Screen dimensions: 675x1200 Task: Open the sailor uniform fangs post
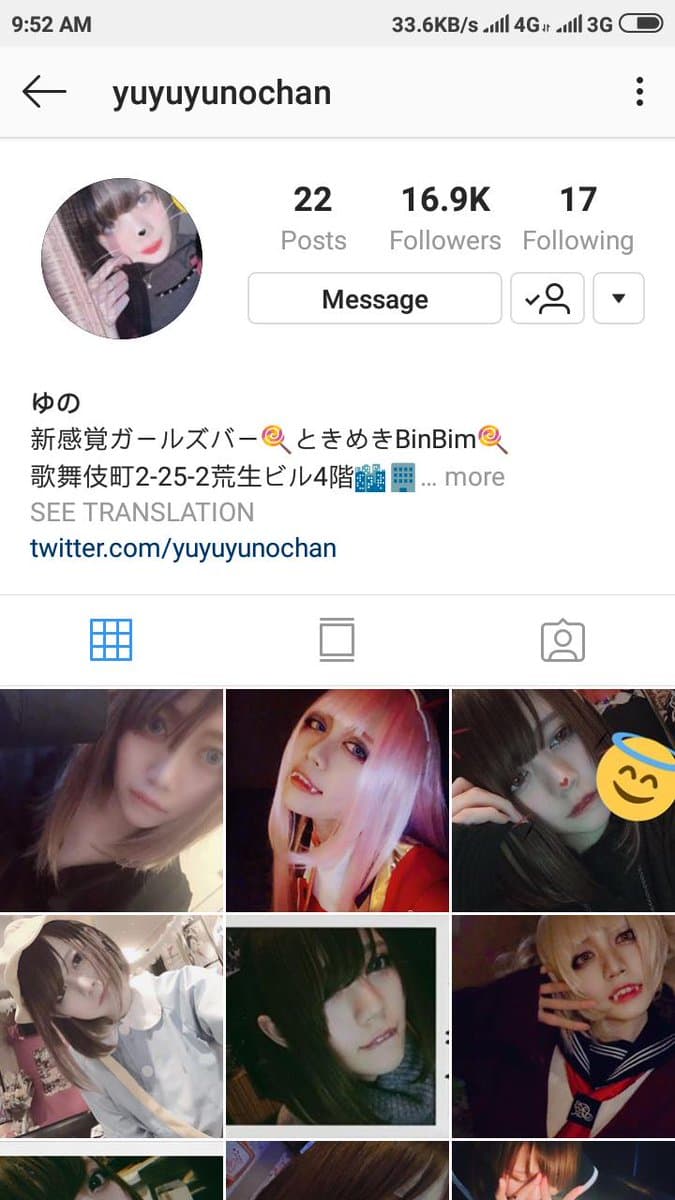[x=563, y=1025]
